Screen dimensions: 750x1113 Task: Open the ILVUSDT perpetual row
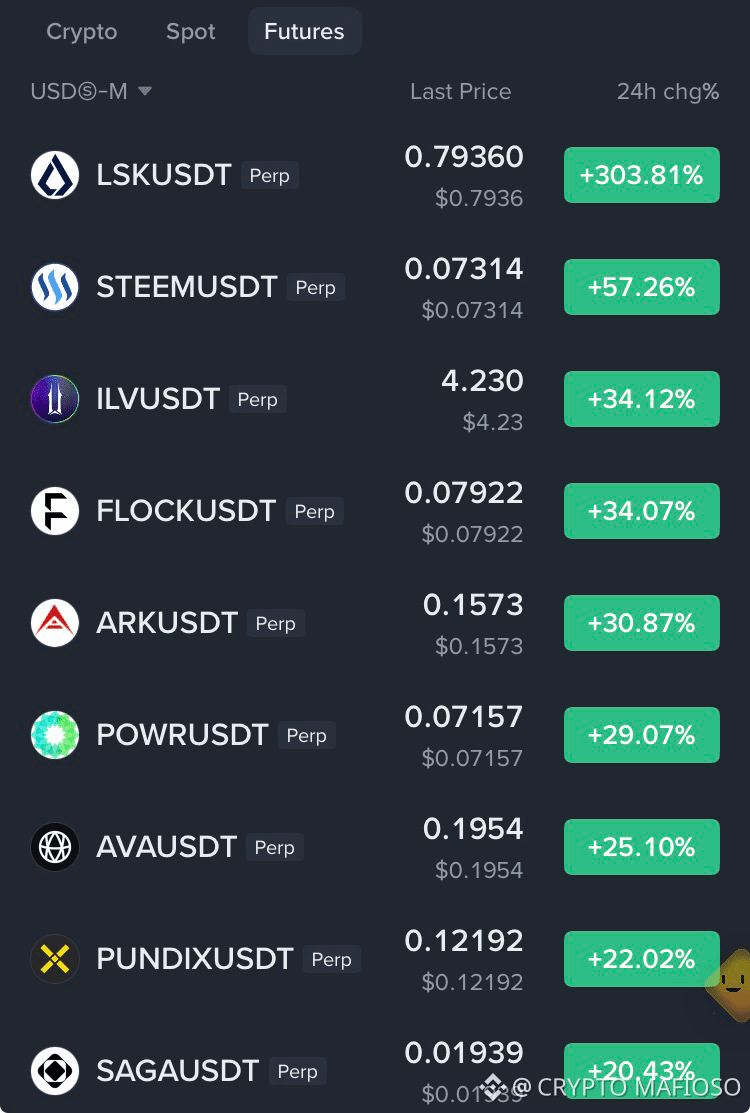pos(375,399)
